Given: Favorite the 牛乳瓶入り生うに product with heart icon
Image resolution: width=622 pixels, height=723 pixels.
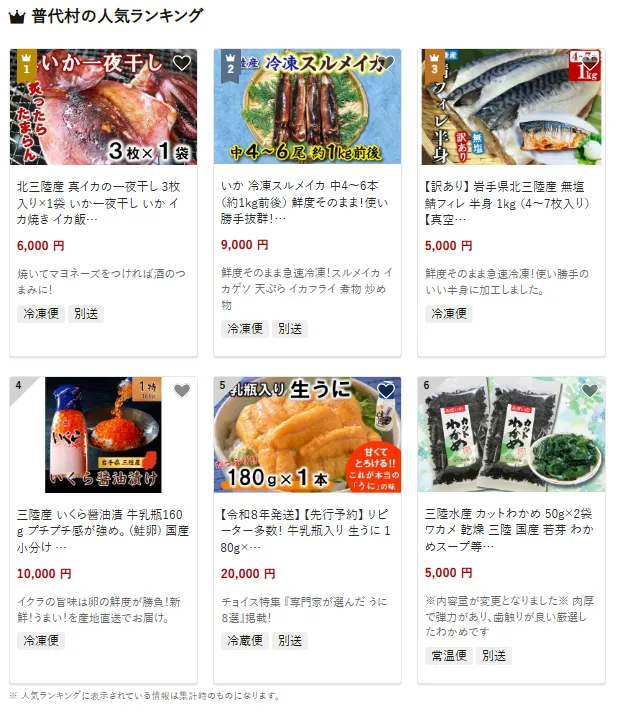Looking at the screenshot, I should [x=385, y=391].
